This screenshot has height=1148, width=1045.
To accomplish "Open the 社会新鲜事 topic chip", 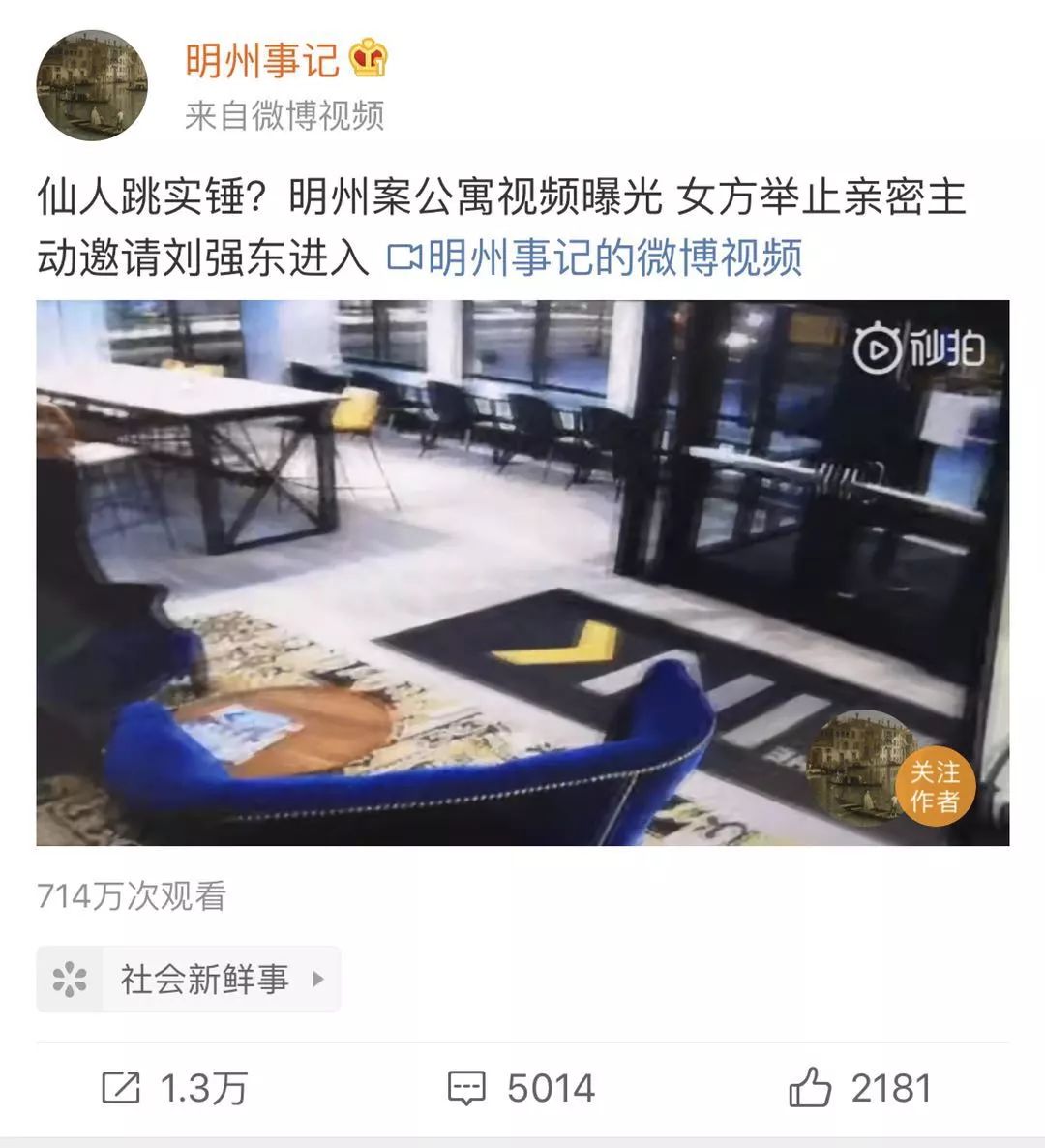I will pos(189,979).
